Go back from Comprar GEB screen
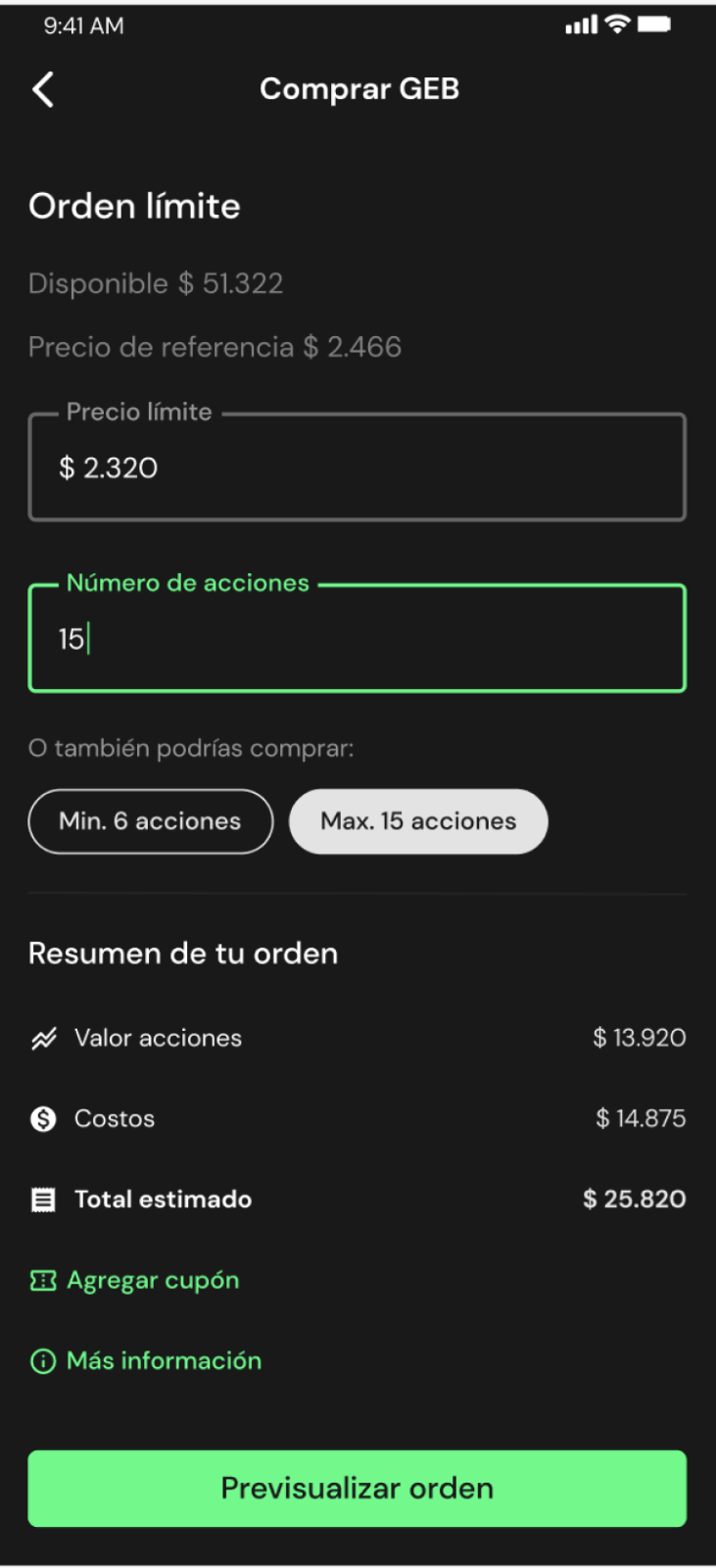The height and width of the screenshot is (1568, 716). point(43,90)
